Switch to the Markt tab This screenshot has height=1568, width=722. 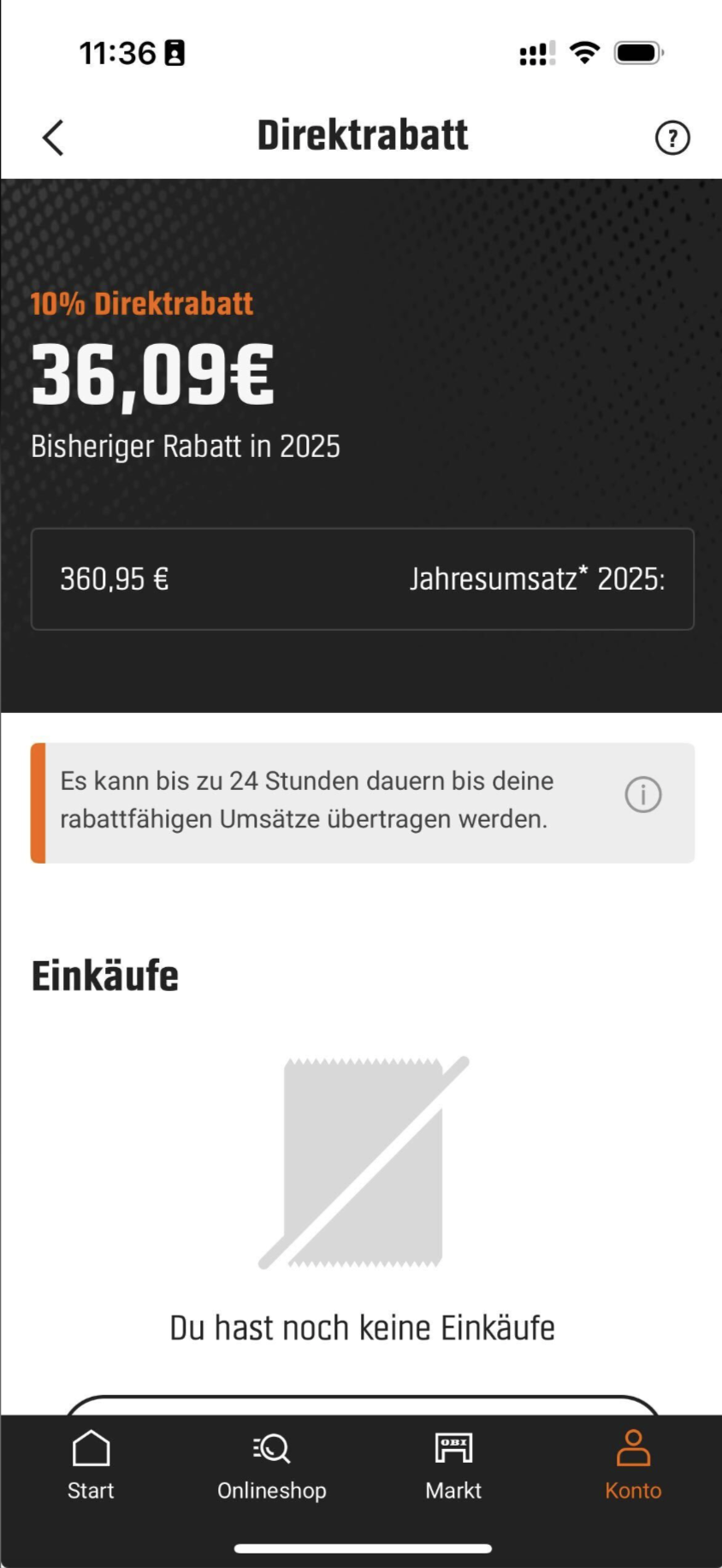(x=453, y=1465)
